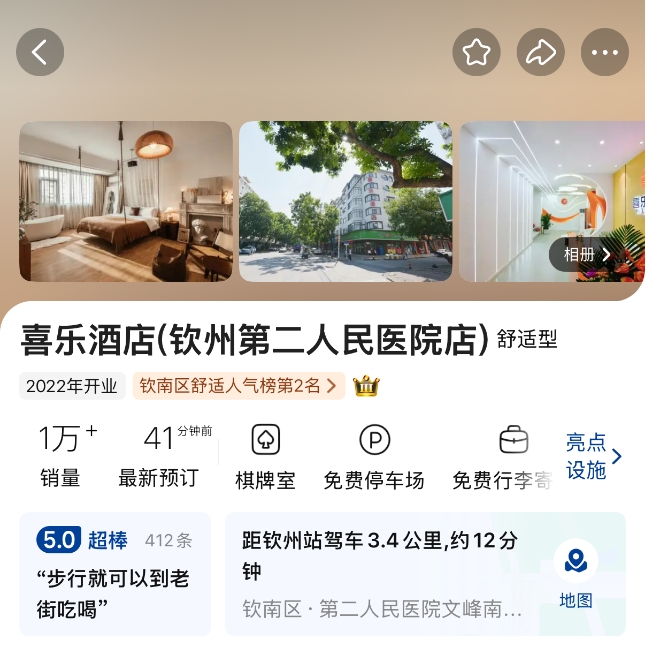Share this hotel page
This screenshot has height=651, width=654.
click(x=541, y=52)
